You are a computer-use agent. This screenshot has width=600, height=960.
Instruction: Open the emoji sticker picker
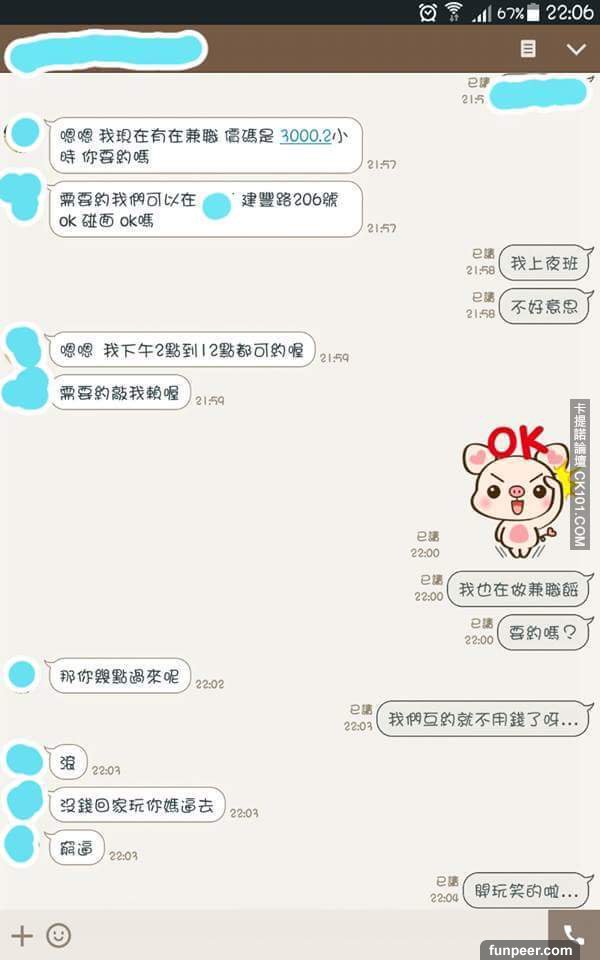click(x=59, y=936)
